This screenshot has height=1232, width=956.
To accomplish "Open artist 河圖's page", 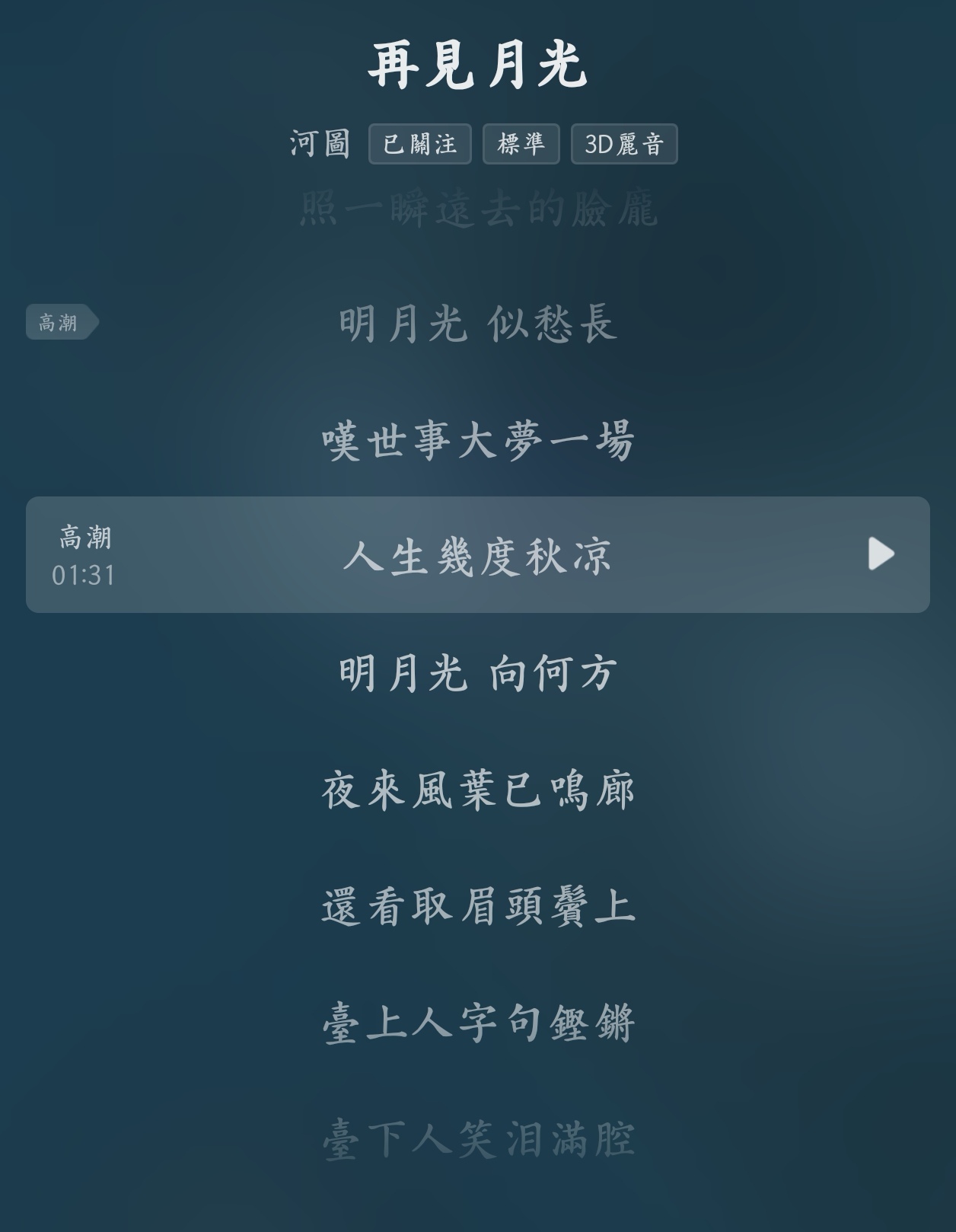I will click(320, 144).
